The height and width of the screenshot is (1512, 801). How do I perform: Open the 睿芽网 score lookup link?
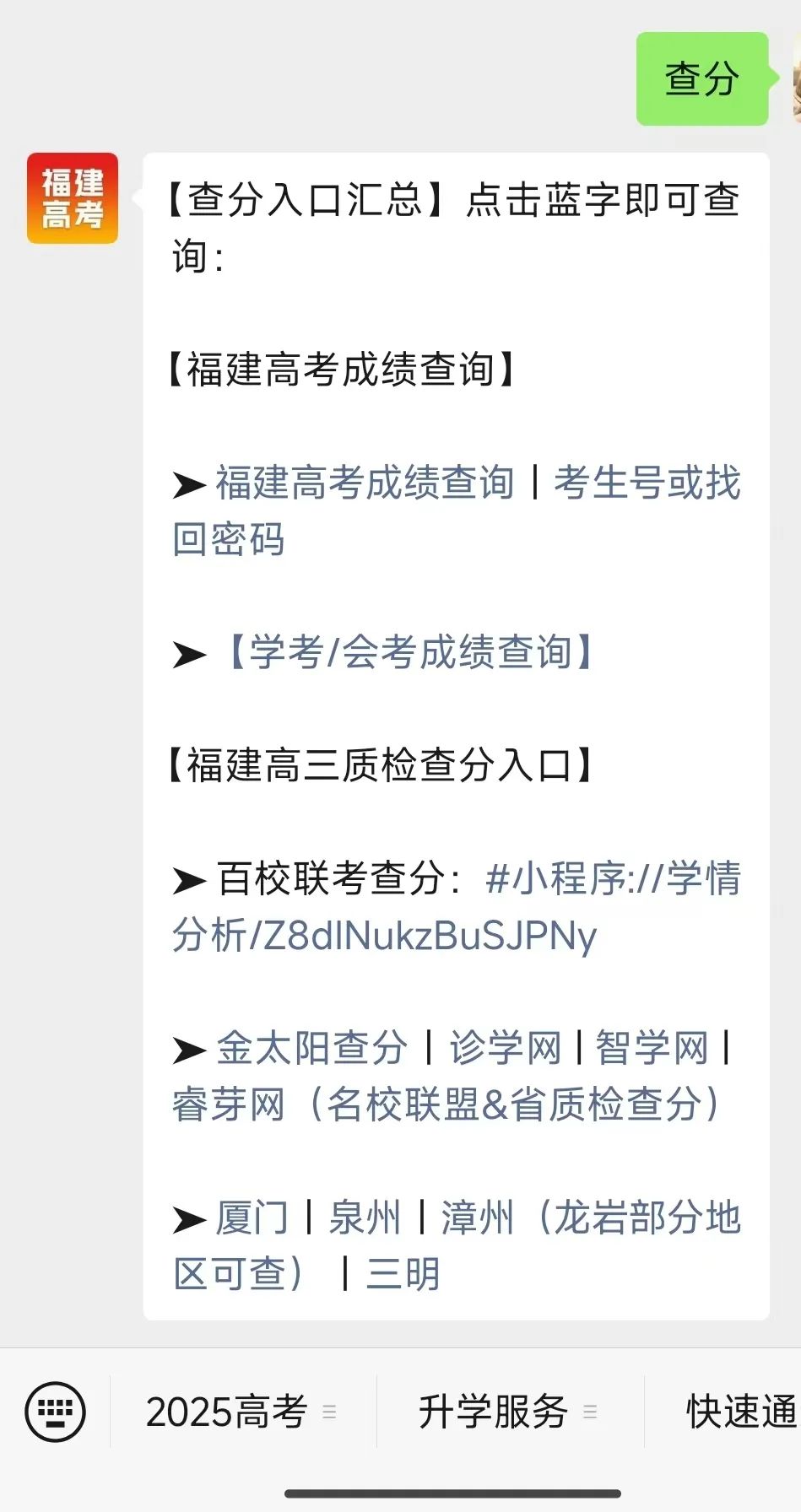click(x=447, y=1104)
